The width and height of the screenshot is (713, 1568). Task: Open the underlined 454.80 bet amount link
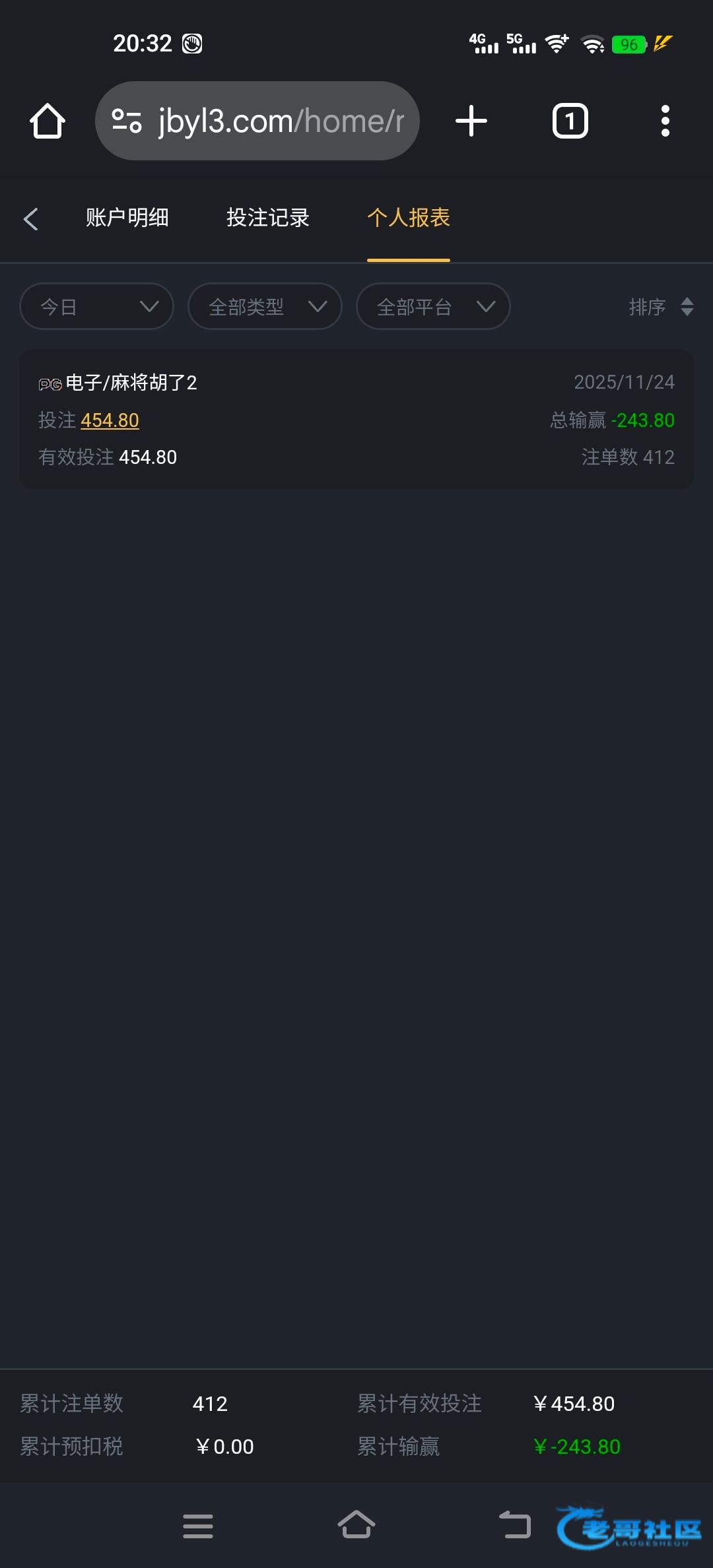pyautogui.click(x=110, y=420)
